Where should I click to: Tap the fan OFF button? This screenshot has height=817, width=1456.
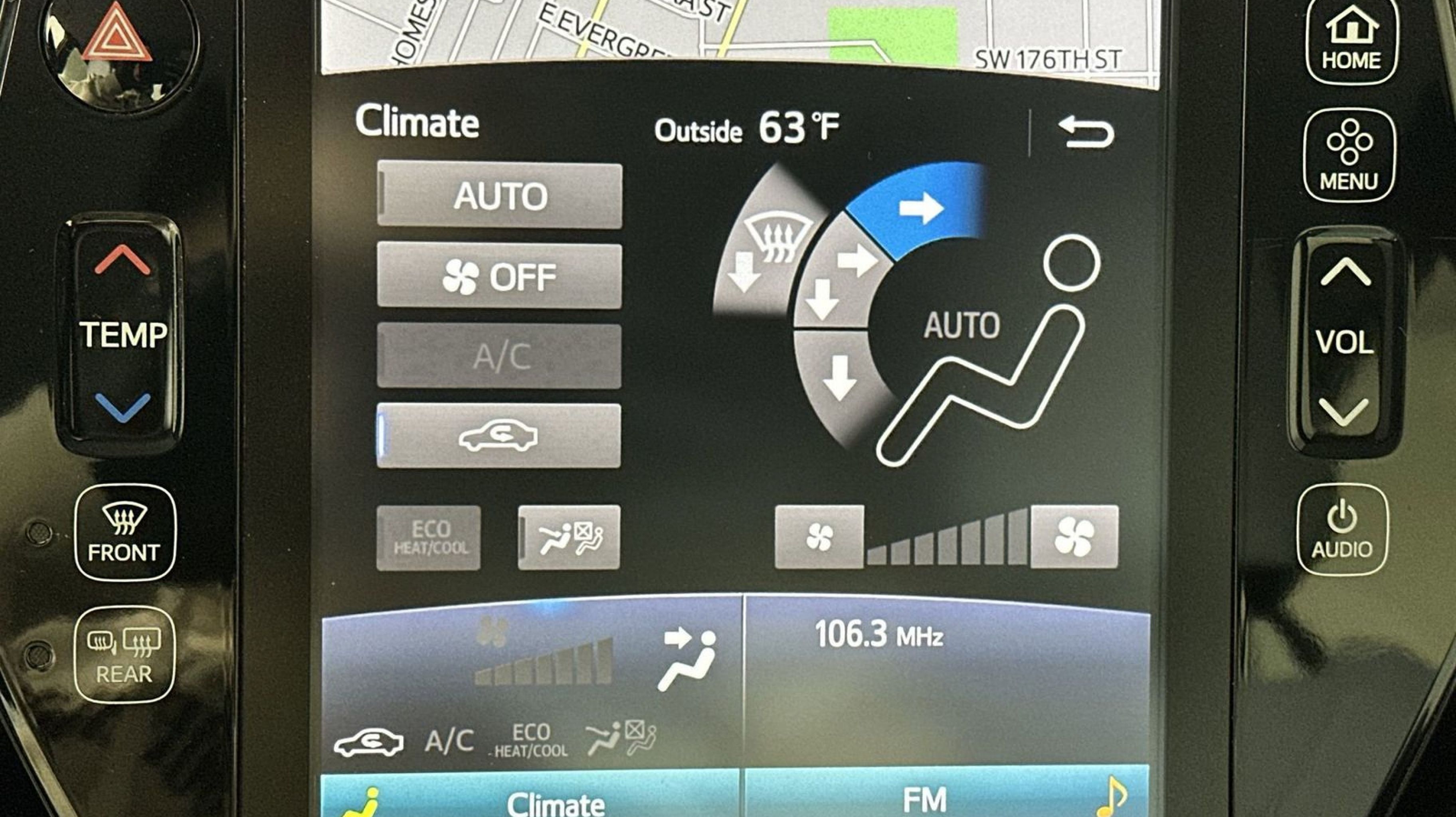tap(500, 277)
